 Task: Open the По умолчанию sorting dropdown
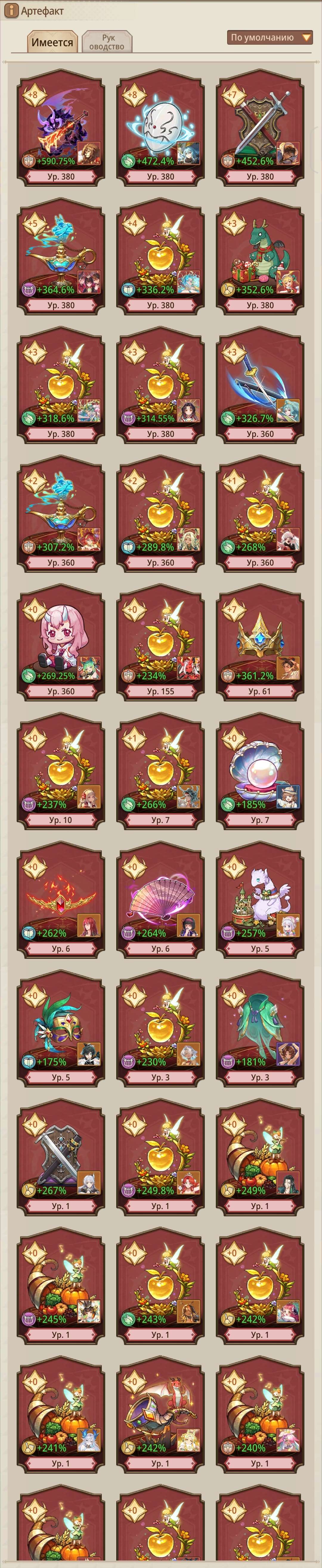click(x=270, y=38)
